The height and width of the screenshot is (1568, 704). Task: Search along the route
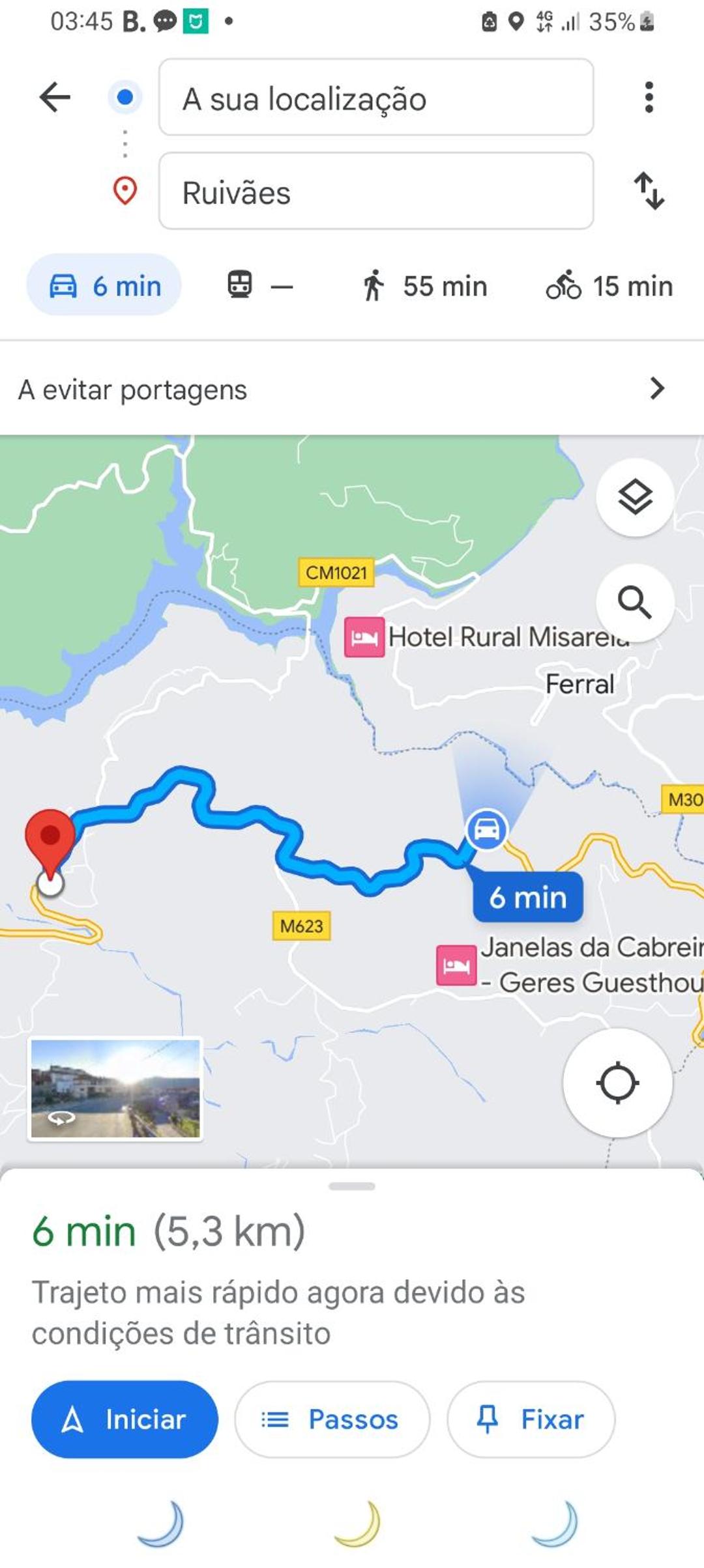pos(635,603)
